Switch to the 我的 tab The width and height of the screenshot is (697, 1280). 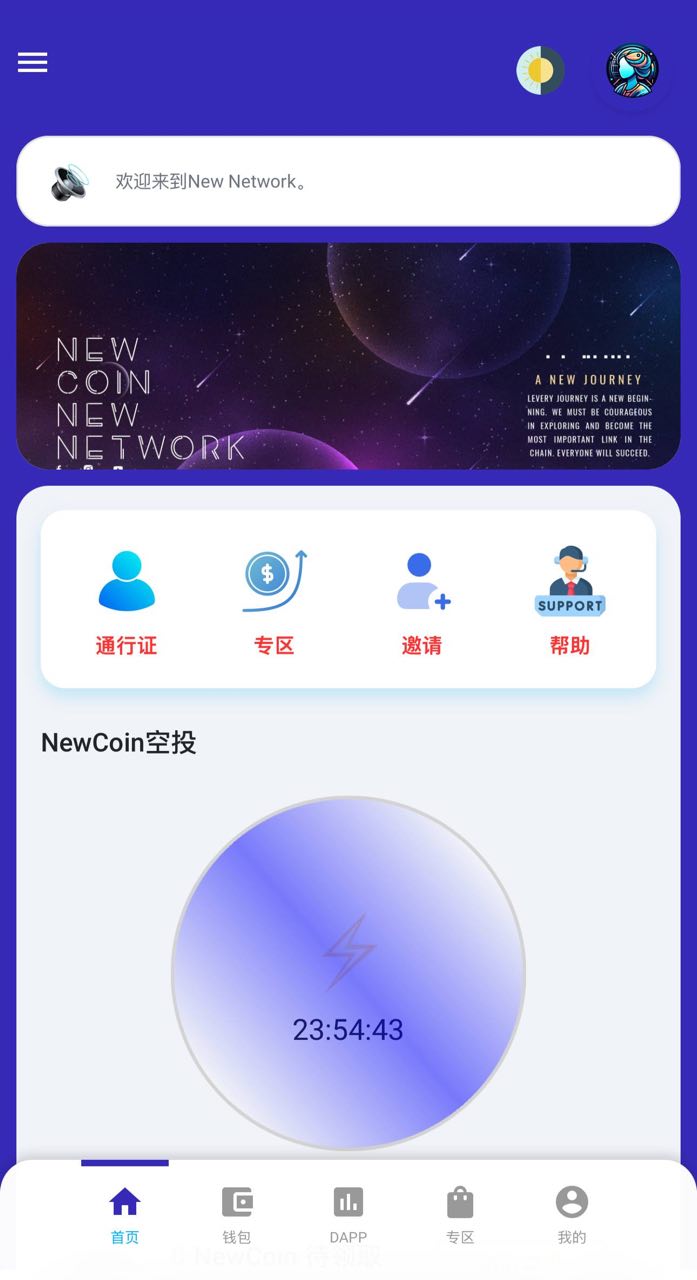[x=572, y=1214]
